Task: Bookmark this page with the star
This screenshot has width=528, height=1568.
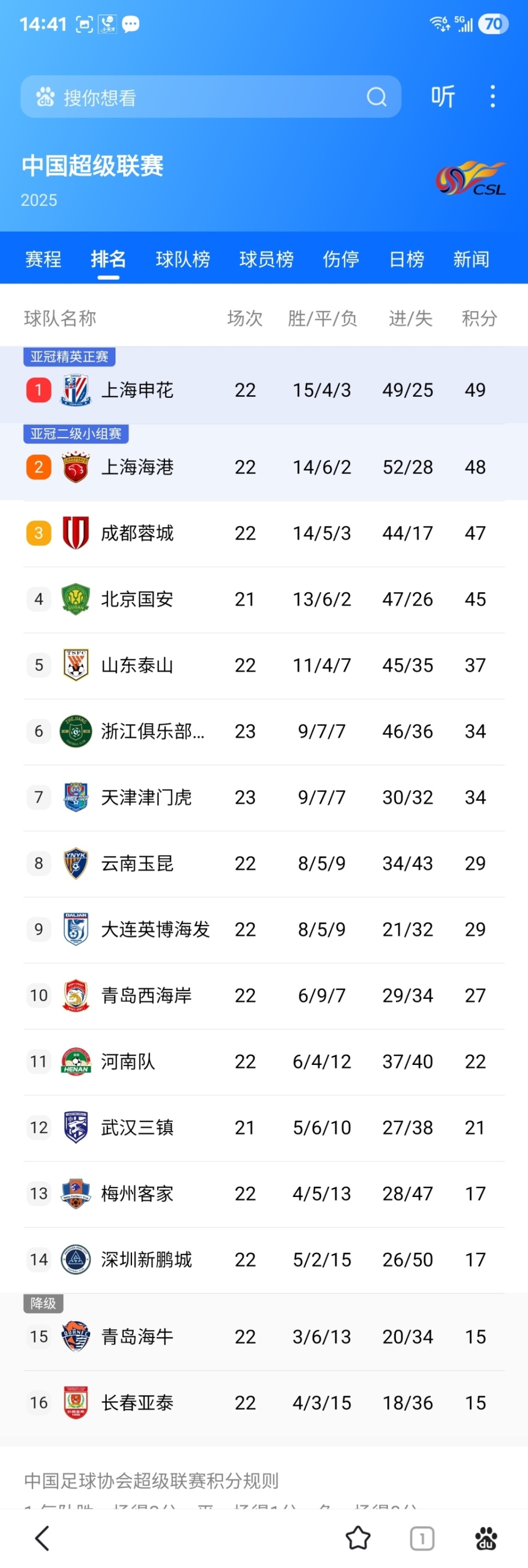Action: (x=358, y=1538)
